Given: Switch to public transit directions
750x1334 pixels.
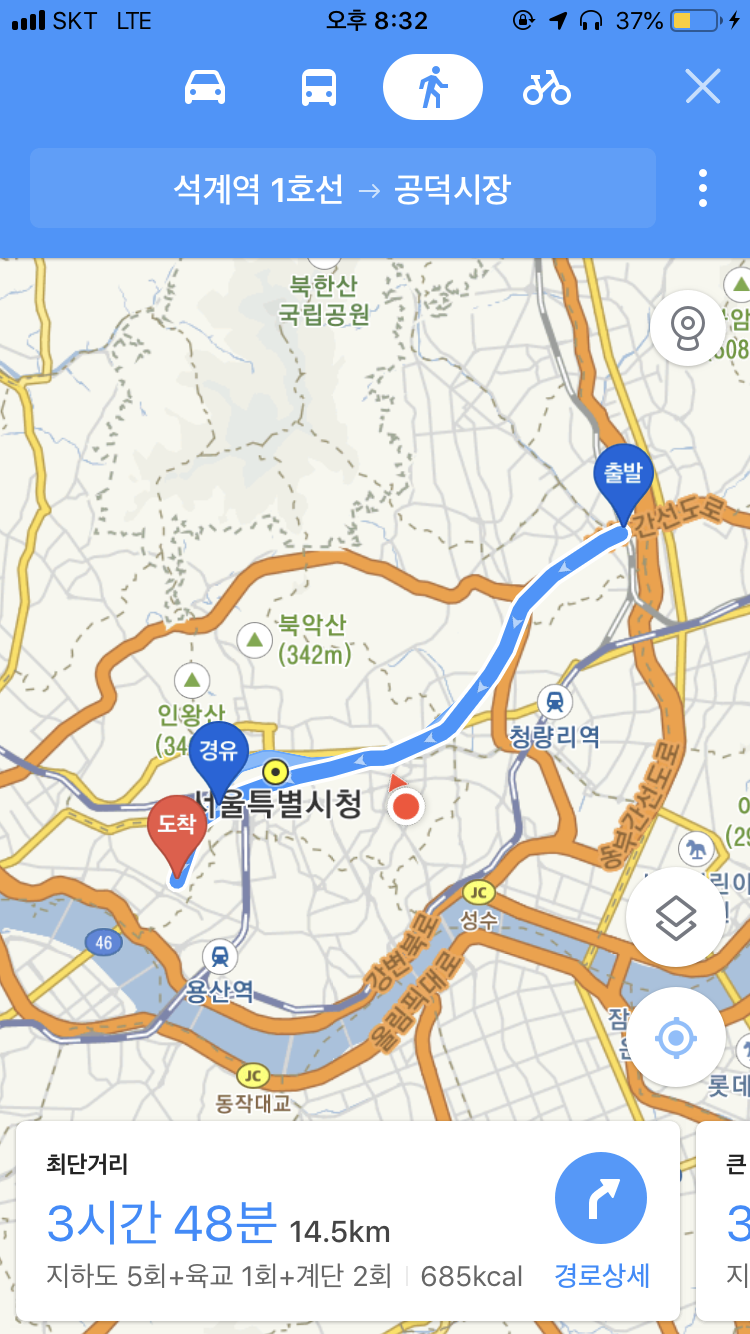Looking at the screenshot, I should pyautogui.click(x=319, y=88).
